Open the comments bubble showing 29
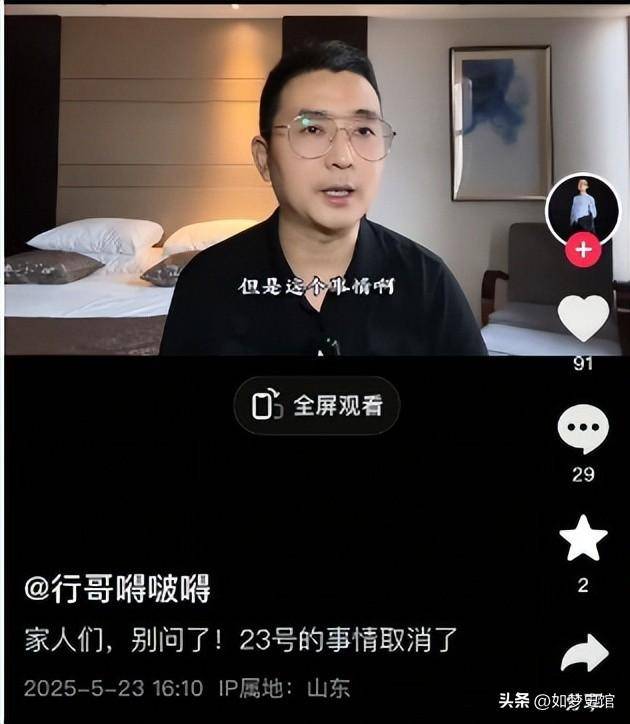630x724 pixels. point(583,432)
